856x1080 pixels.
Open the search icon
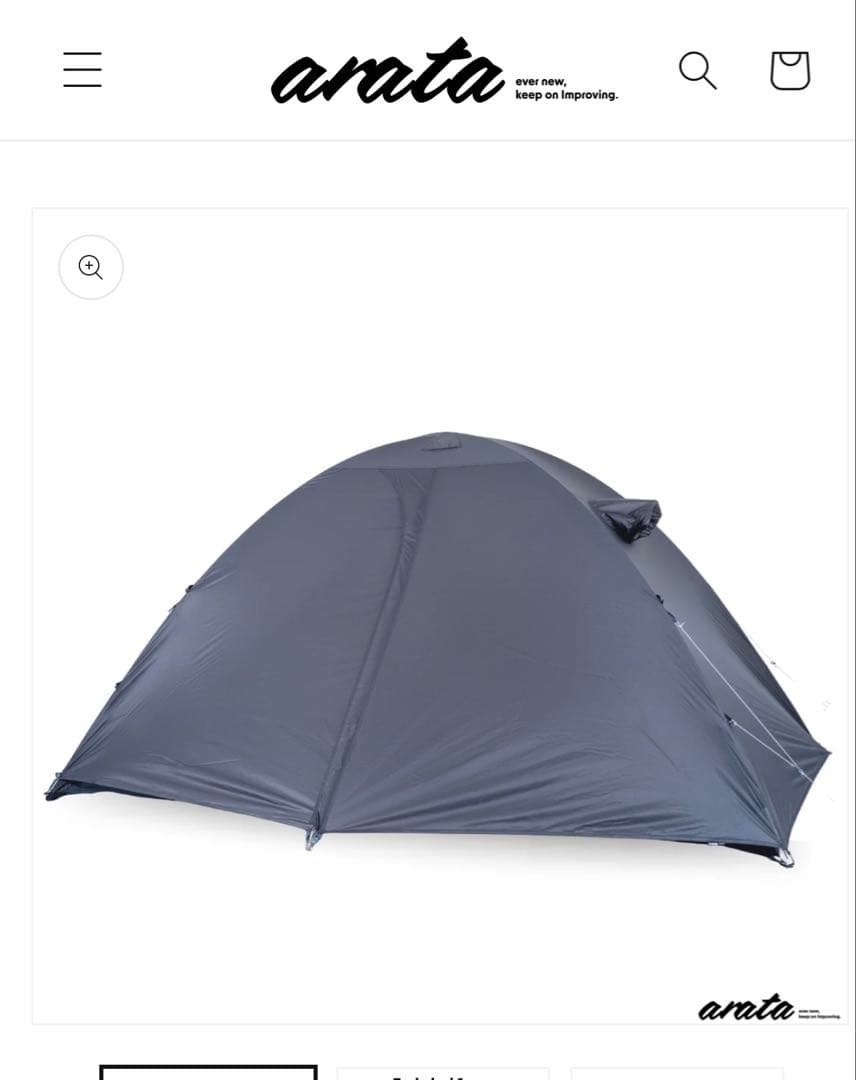tap(697, 71)
